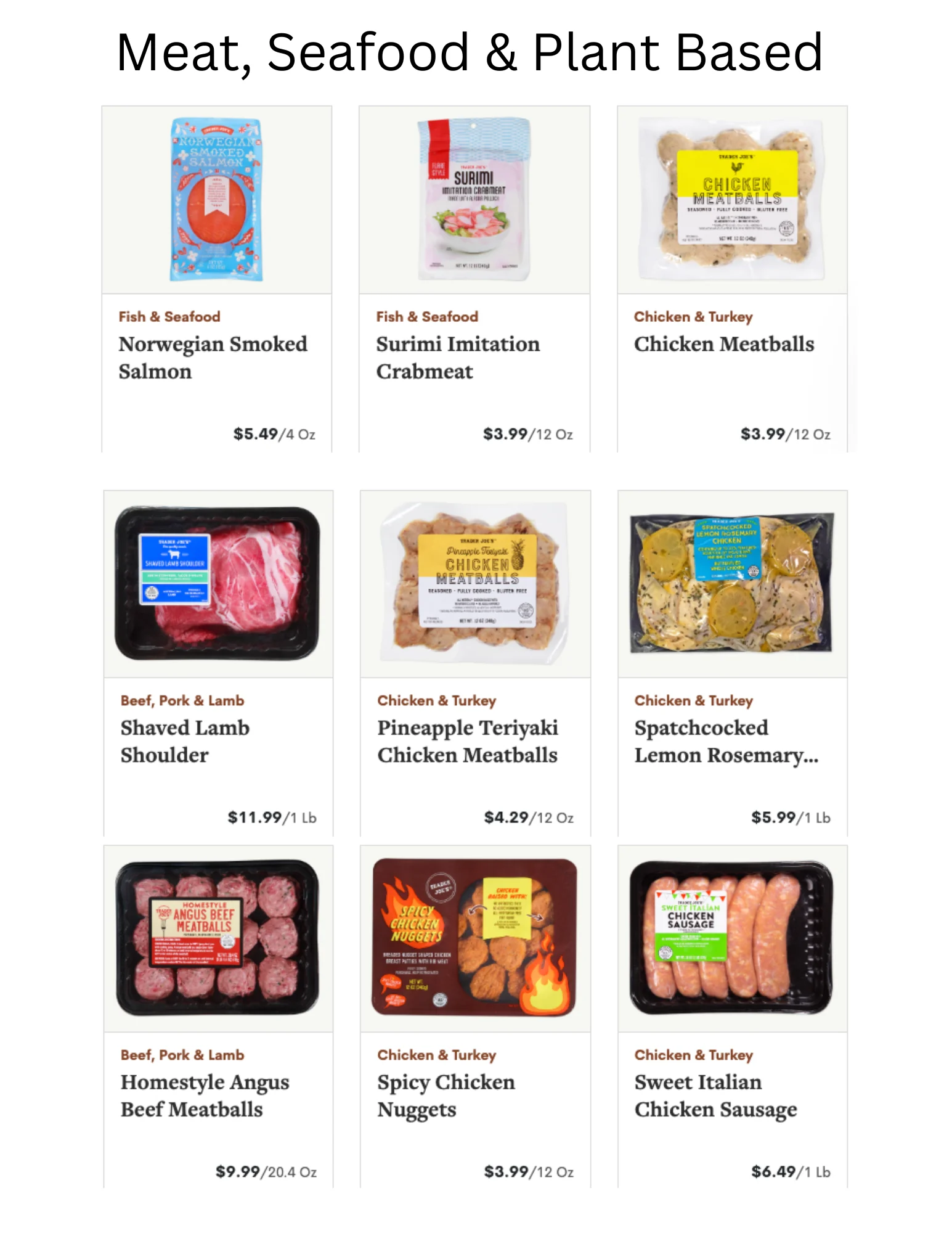Click the Surimi Imitation Crabmeat product photo
The height and width of the screenshot is (1233, 952).
point(473,200)
